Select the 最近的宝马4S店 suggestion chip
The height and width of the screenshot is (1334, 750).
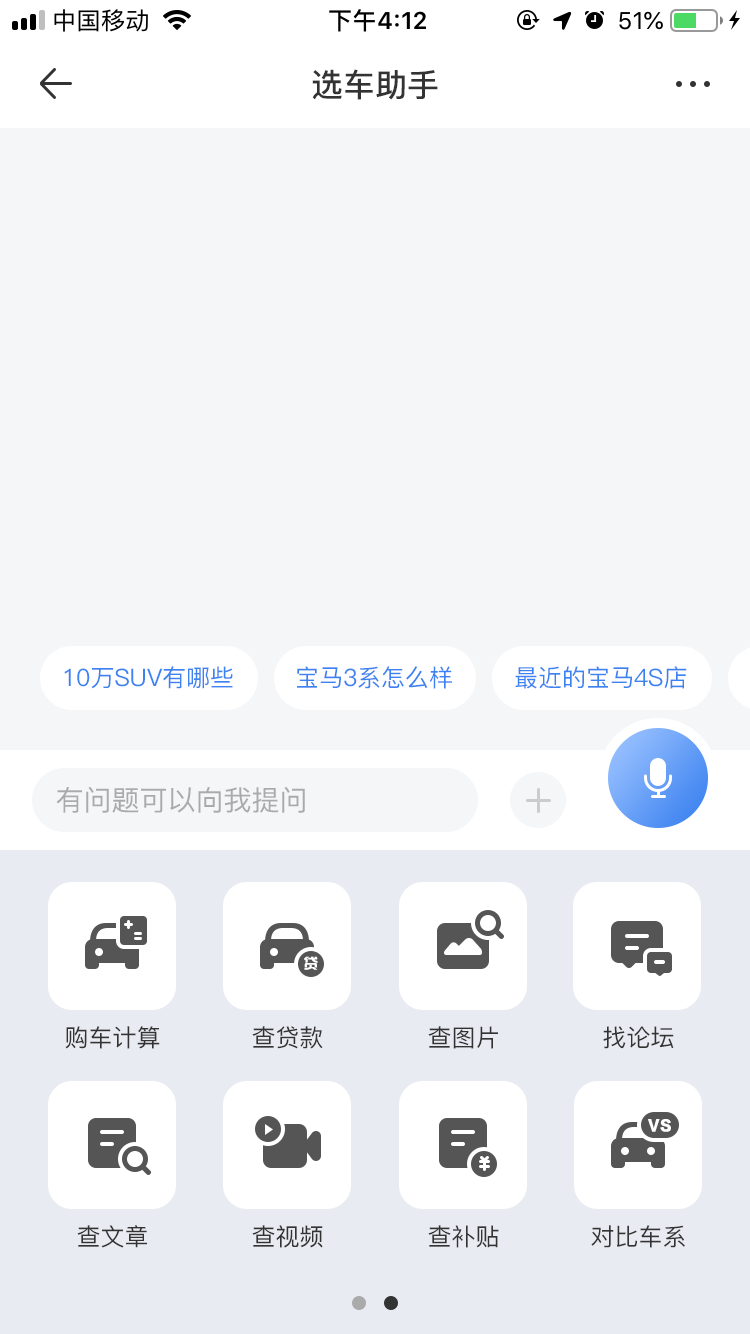pyautogui.click(x=601, y=678)
